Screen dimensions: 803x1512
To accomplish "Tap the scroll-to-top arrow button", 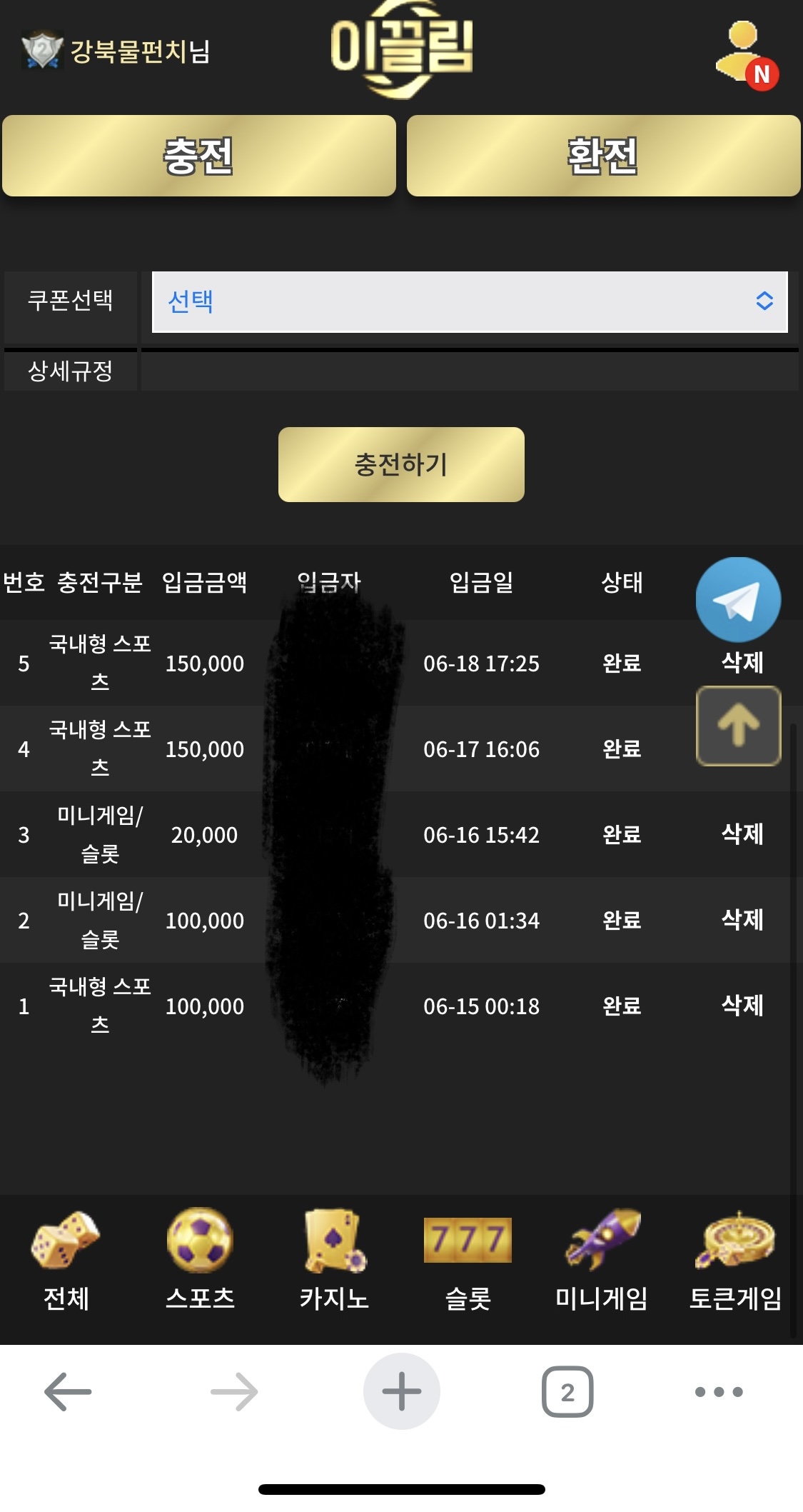I will click(738, 726).
